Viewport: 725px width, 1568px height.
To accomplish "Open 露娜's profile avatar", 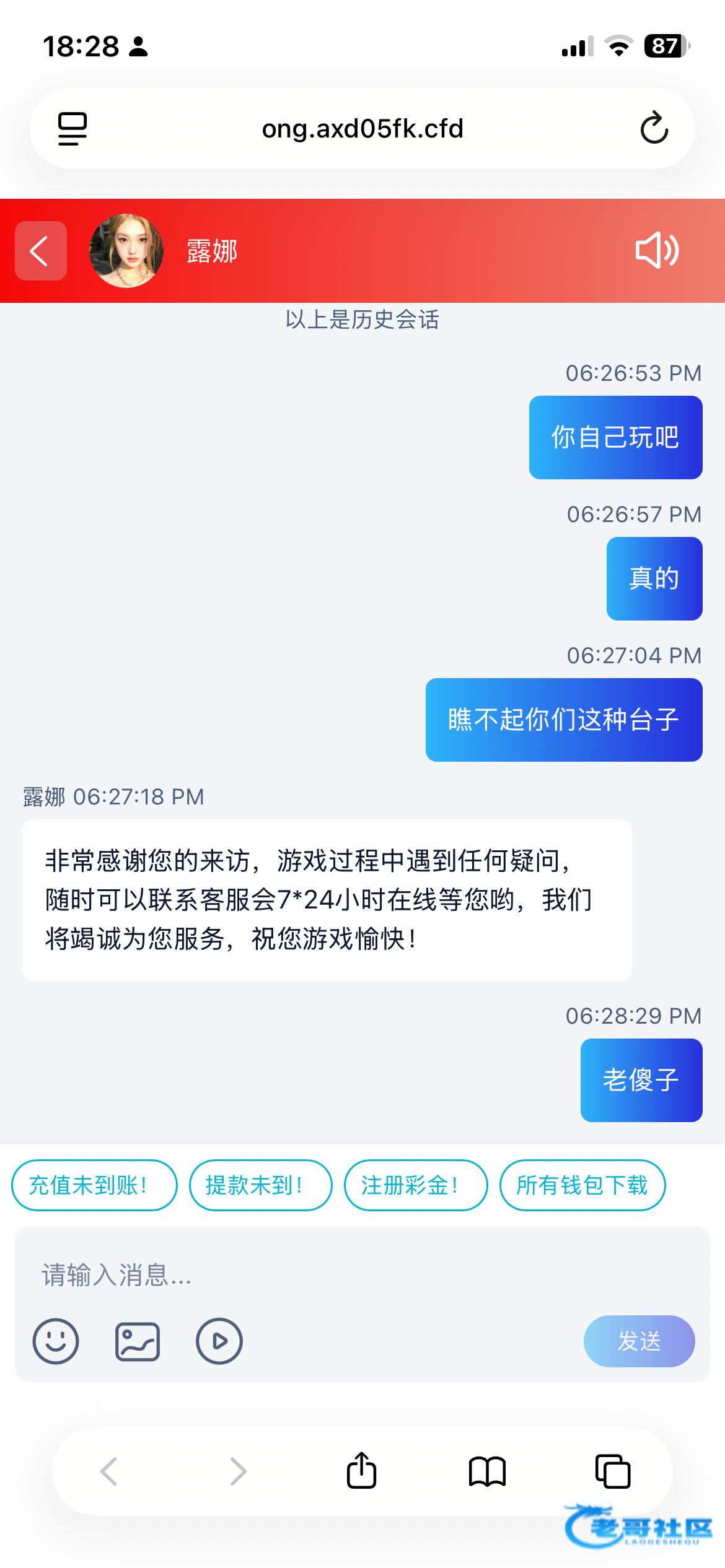I will 126,251.
